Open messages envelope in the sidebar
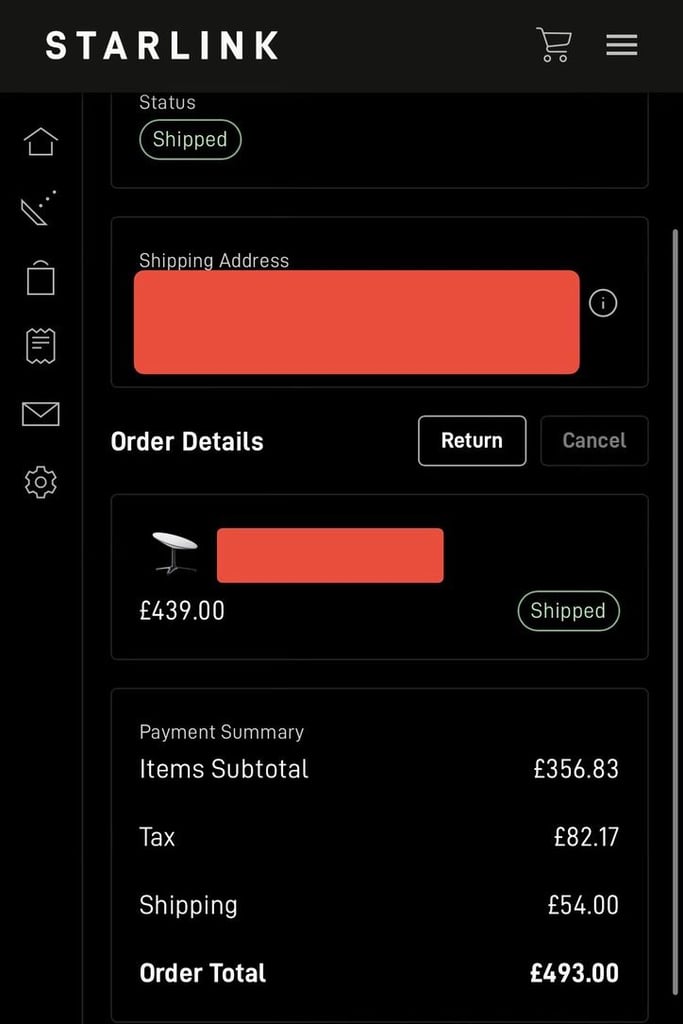Screen dimensions: 683x1024 (x=41, y=414)
